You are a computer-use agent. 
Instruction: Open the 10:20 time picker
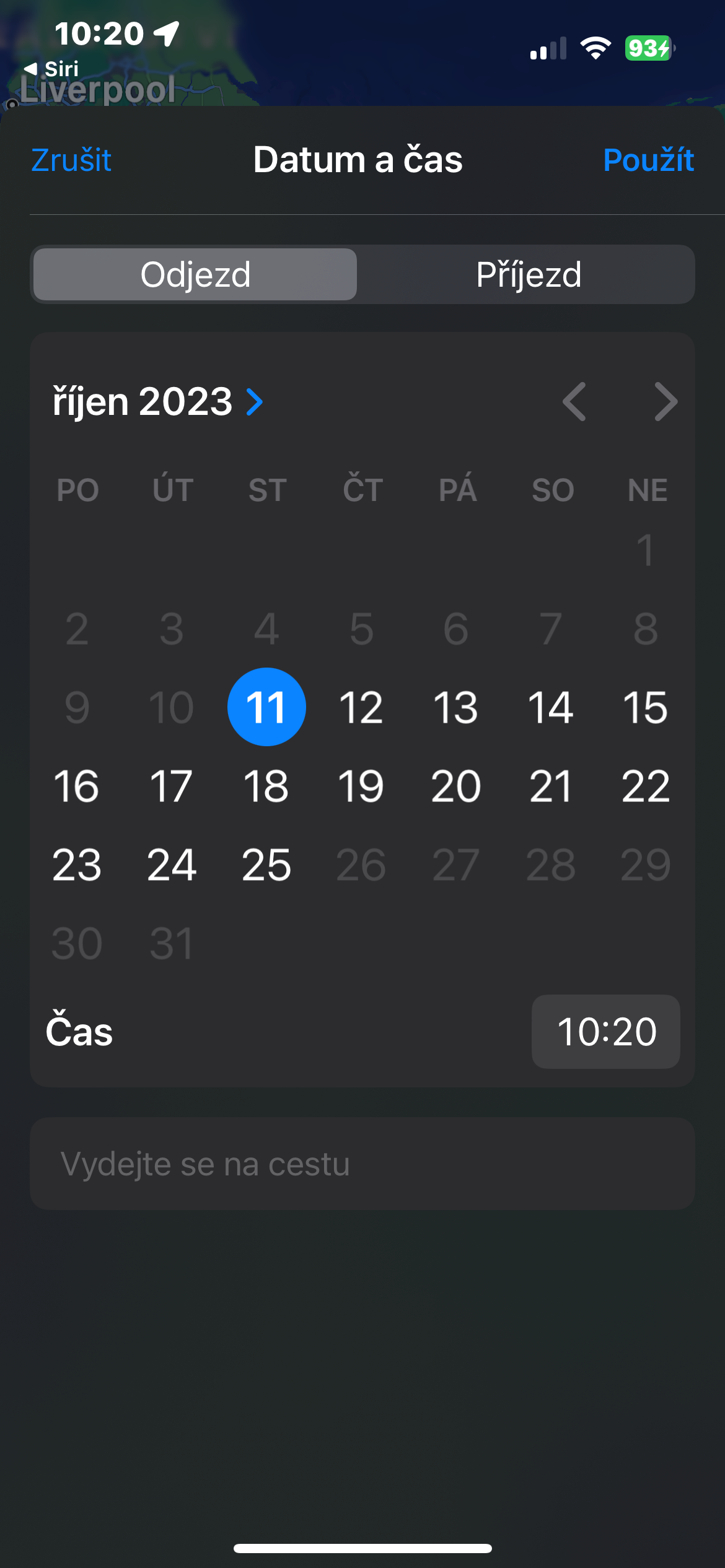(606, 1032)
